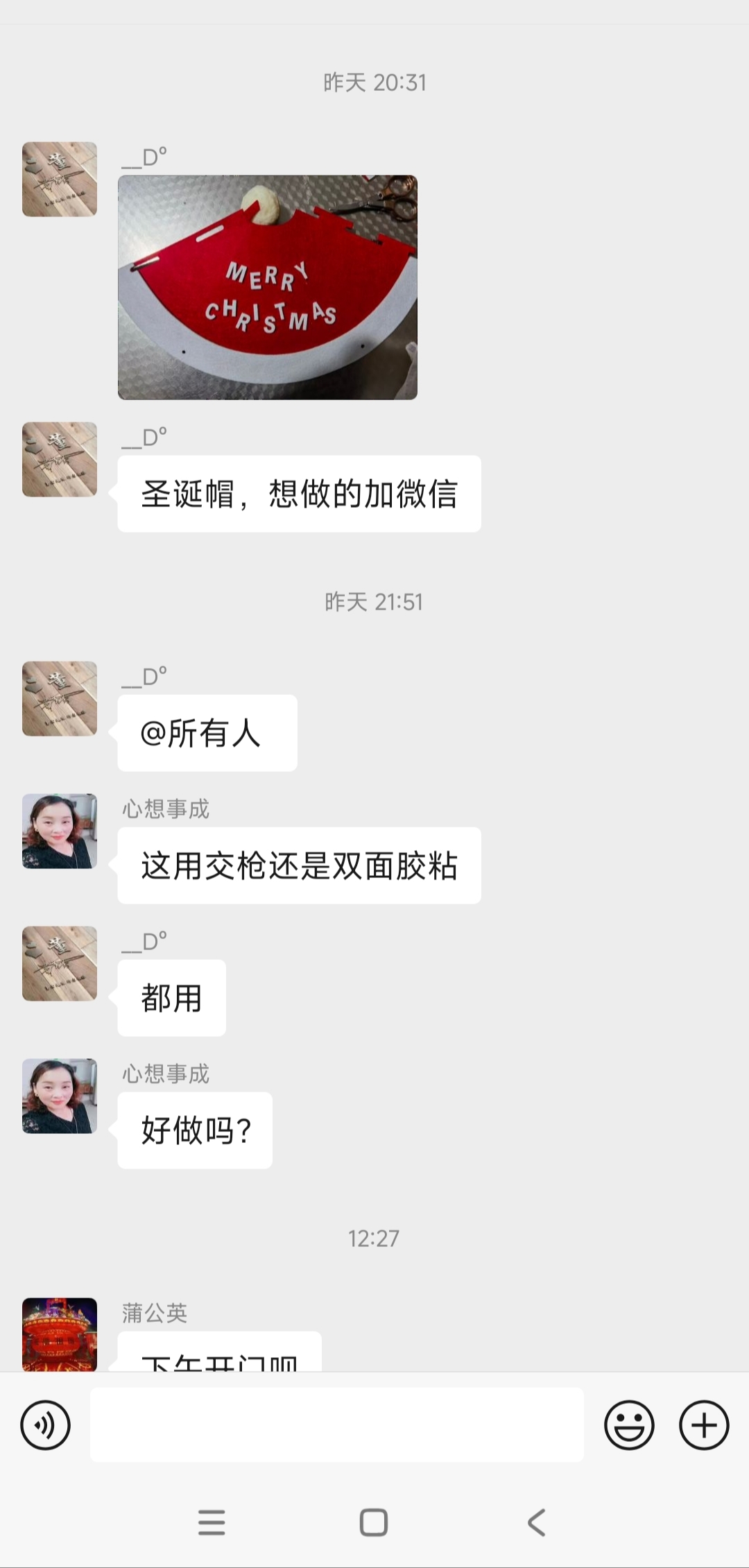Open the plus attachments menu
Viewport: 749px width, 1568px height.
704,1425
